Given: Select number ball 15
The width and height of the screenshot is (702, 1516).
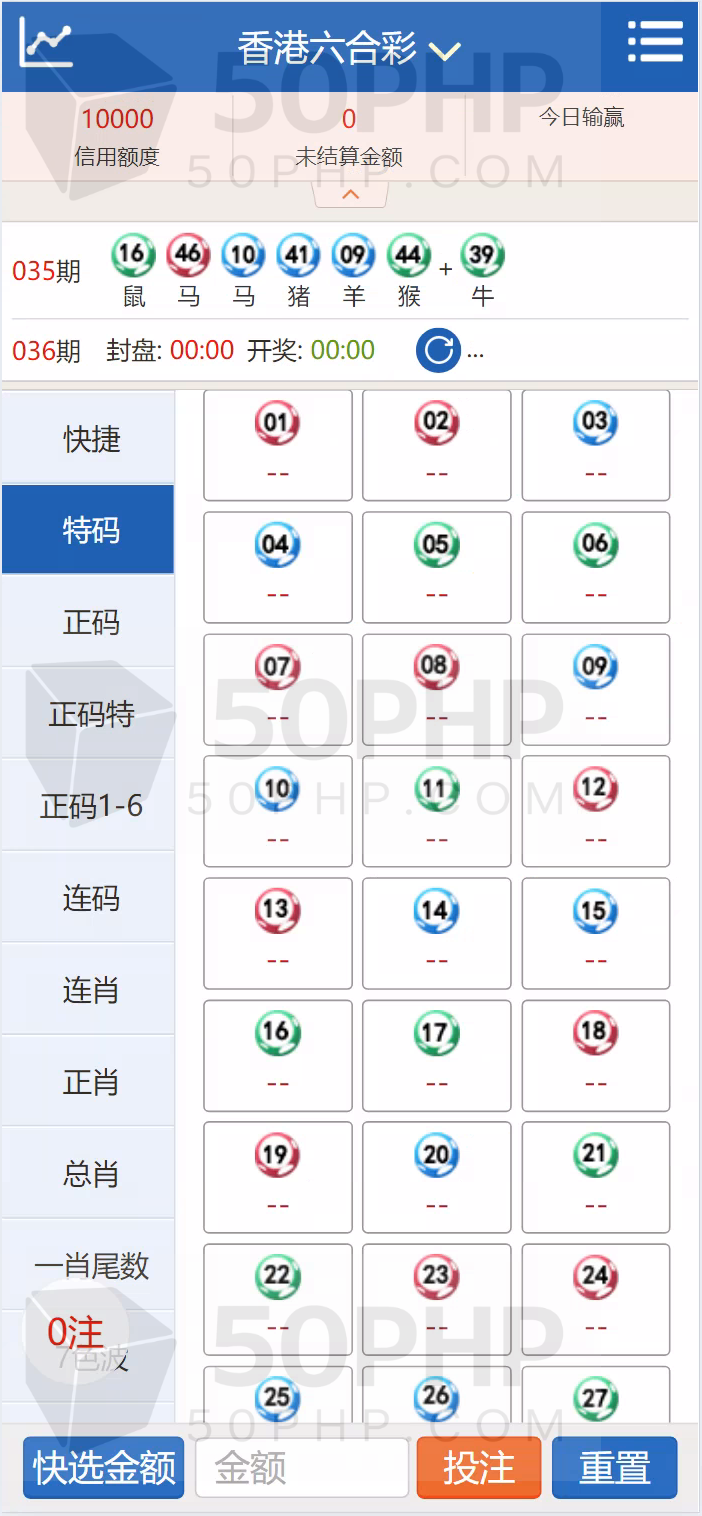Looking at the screenshot, I should pyautogui.click(x=595, y=933).
